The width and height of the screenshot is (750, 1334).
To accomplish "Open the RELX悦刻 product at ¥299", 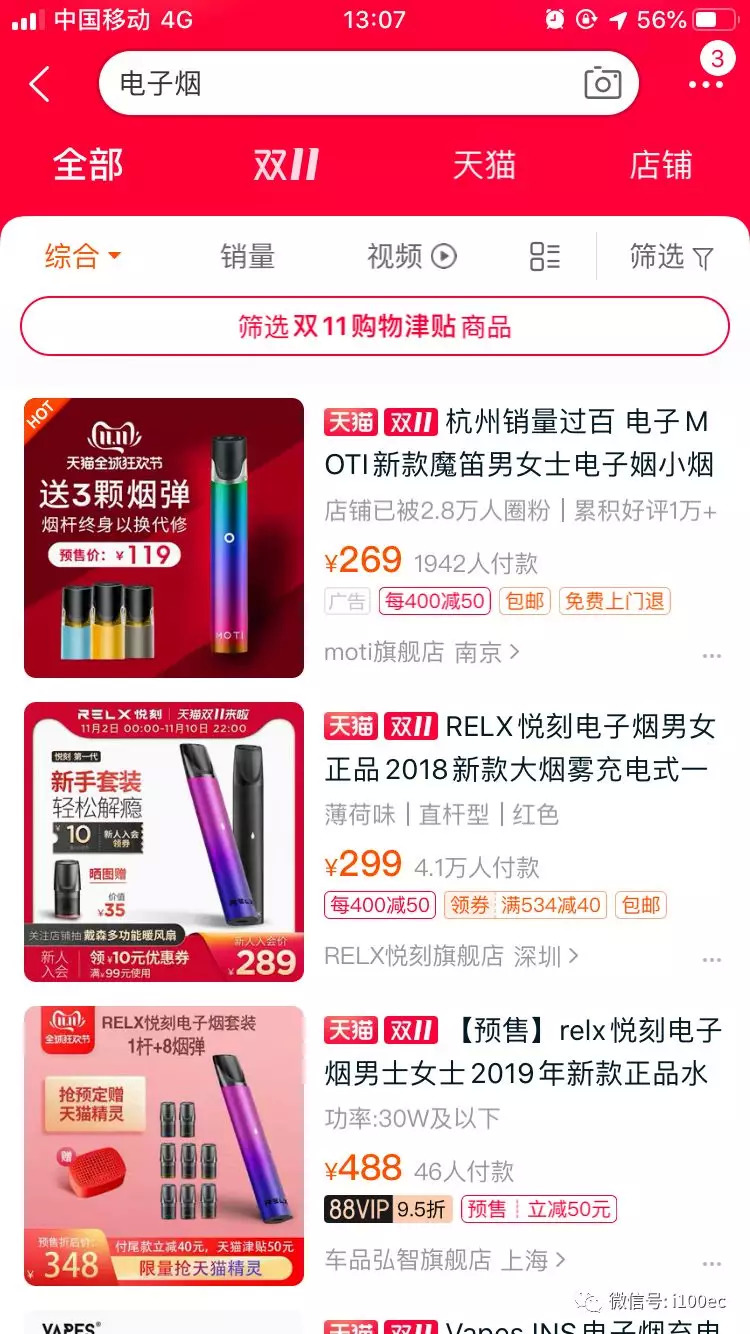I will click(519, 747).
